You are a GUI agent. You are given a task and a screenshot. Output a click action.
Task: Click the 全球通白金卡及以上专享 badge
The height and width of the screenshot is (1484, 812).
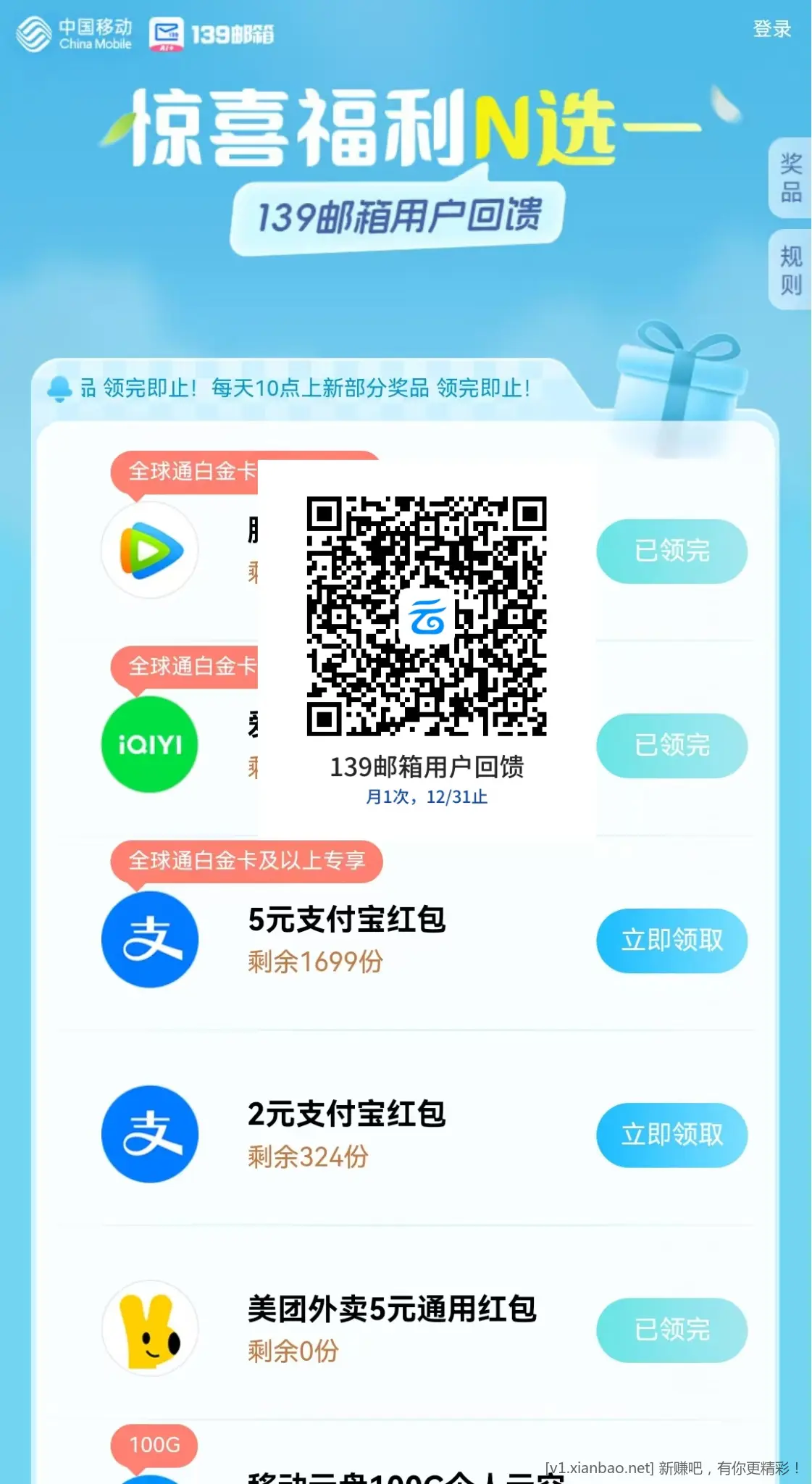(x=245, y=861)
